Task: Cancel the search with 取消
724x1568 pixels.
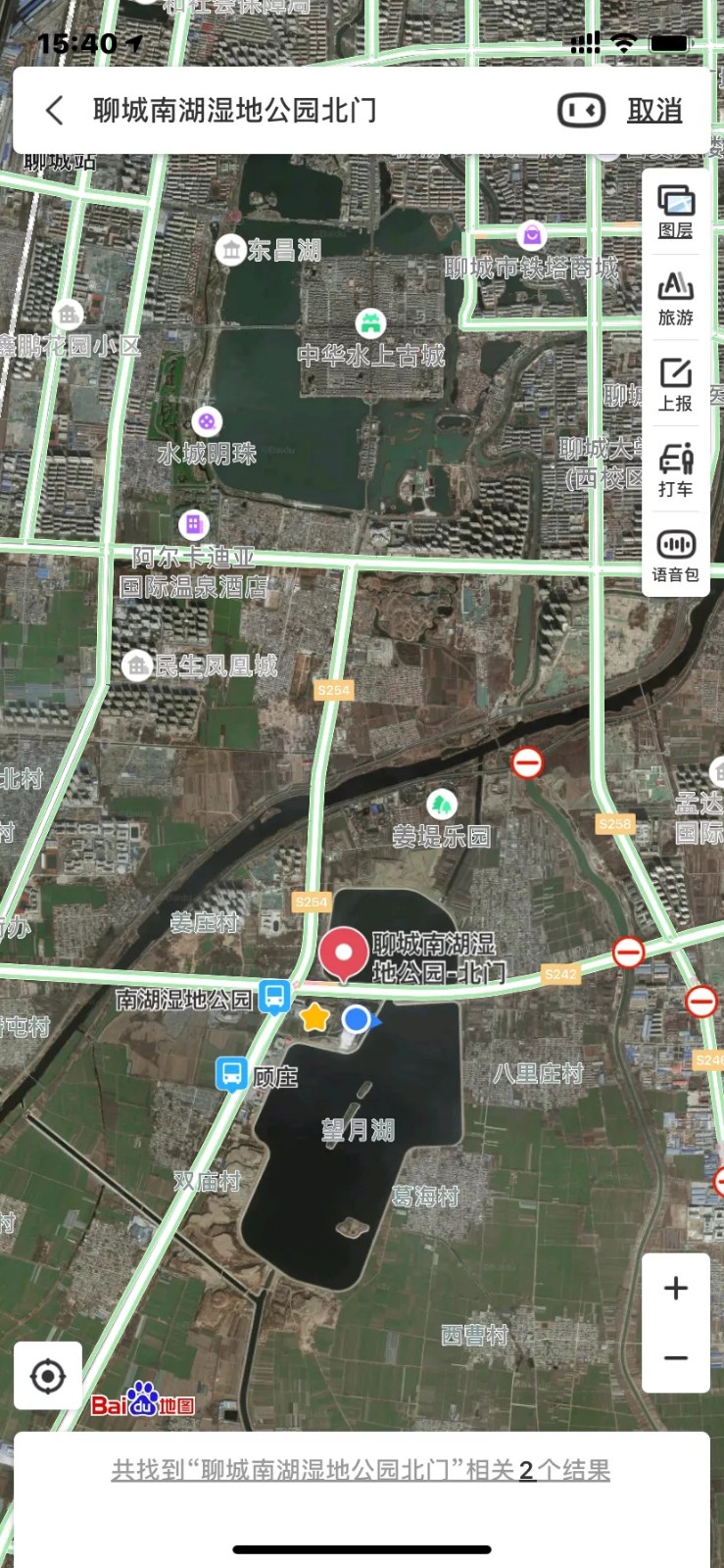Action: pyautogui.click(x=654, y=111)
